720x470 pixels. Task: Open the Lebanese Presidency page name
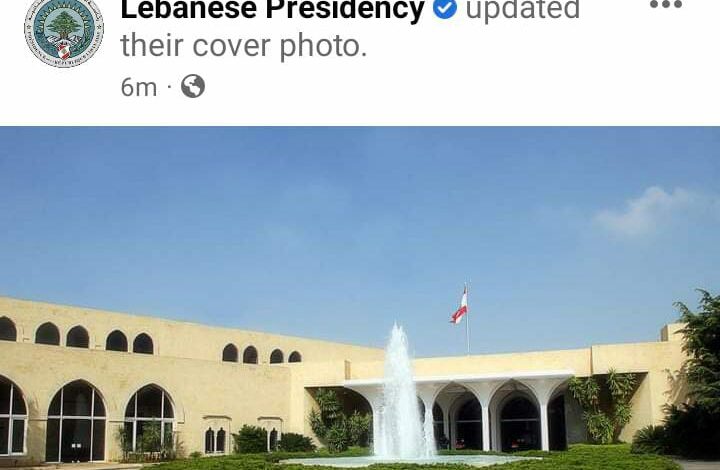(x=272, y=11)
